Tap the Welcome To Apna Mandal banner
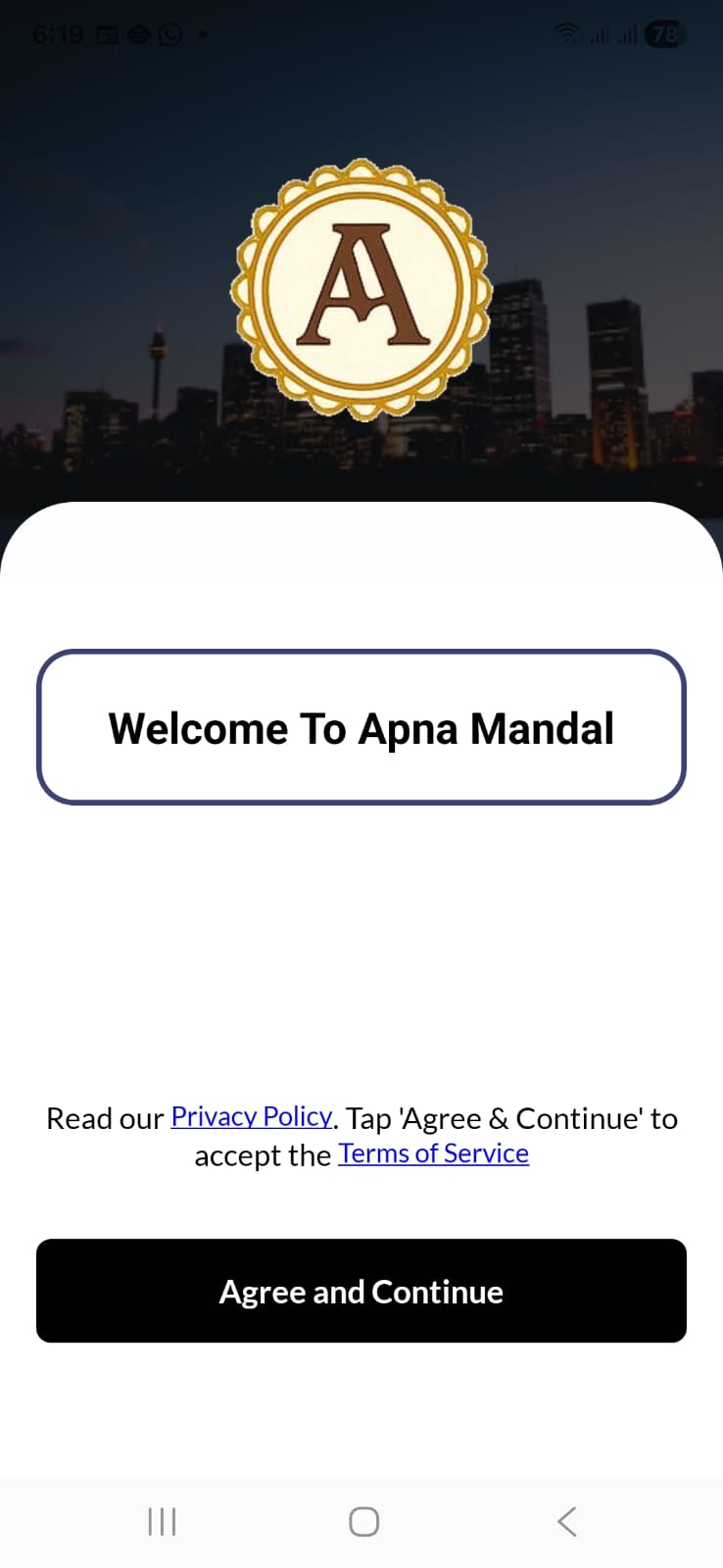The image size is (723, 1568). click(361, 727)
